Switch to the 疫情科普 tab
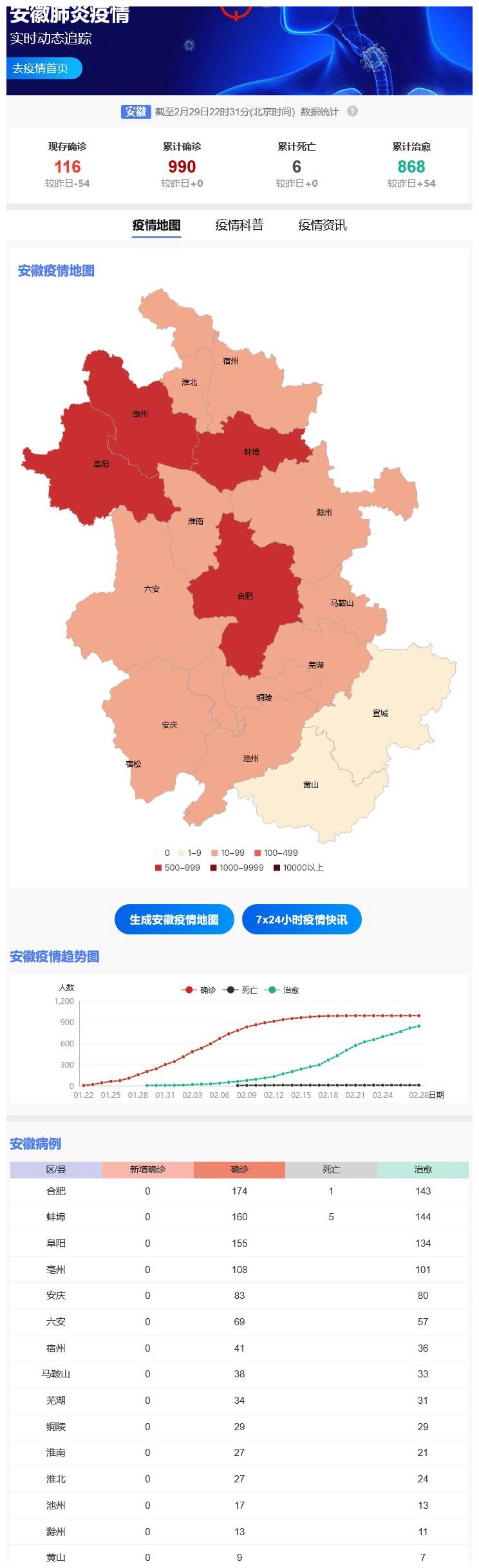Image resolution: width=479 pixels, height=1568 pixels. point(239,225)
